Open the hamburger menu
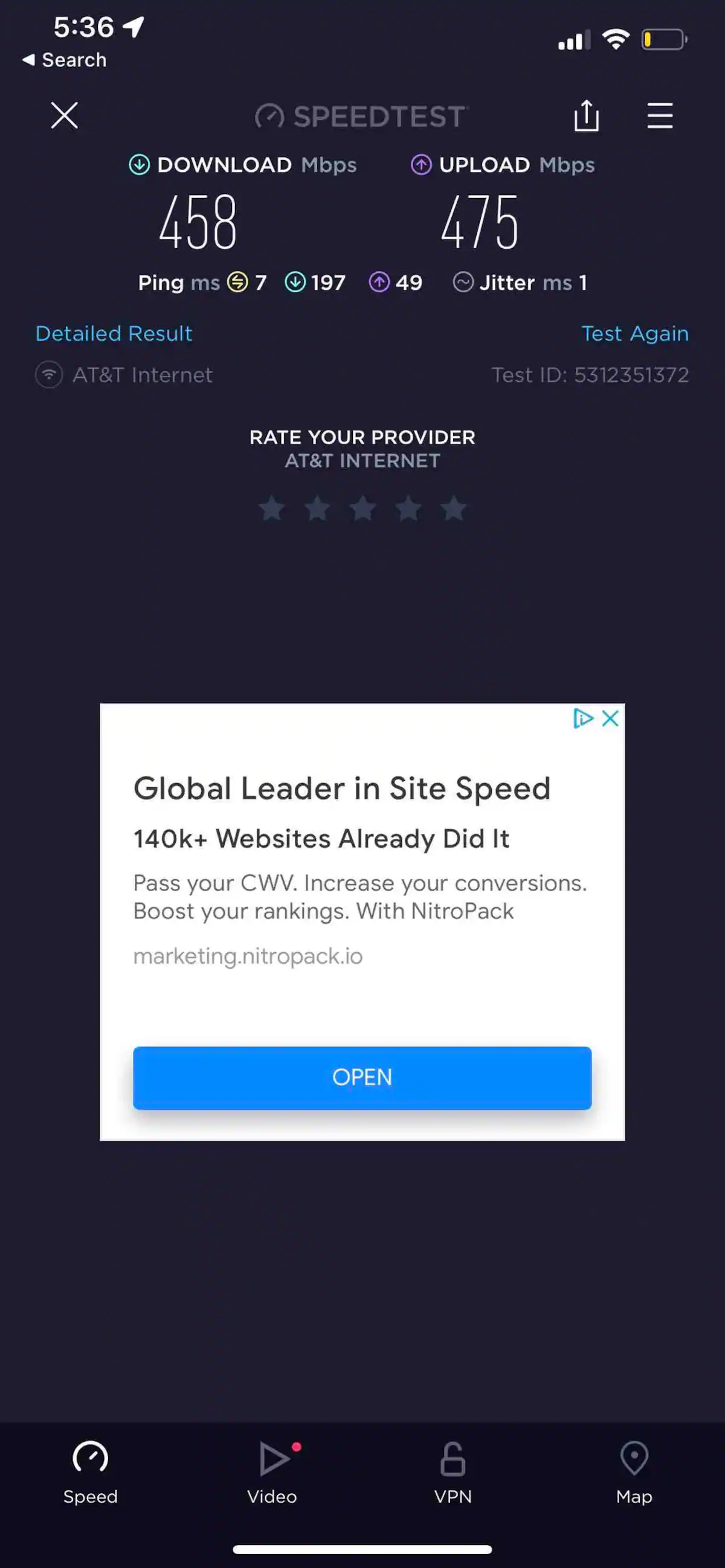Viewport: 725px width, 1568px height. point(660,116)
